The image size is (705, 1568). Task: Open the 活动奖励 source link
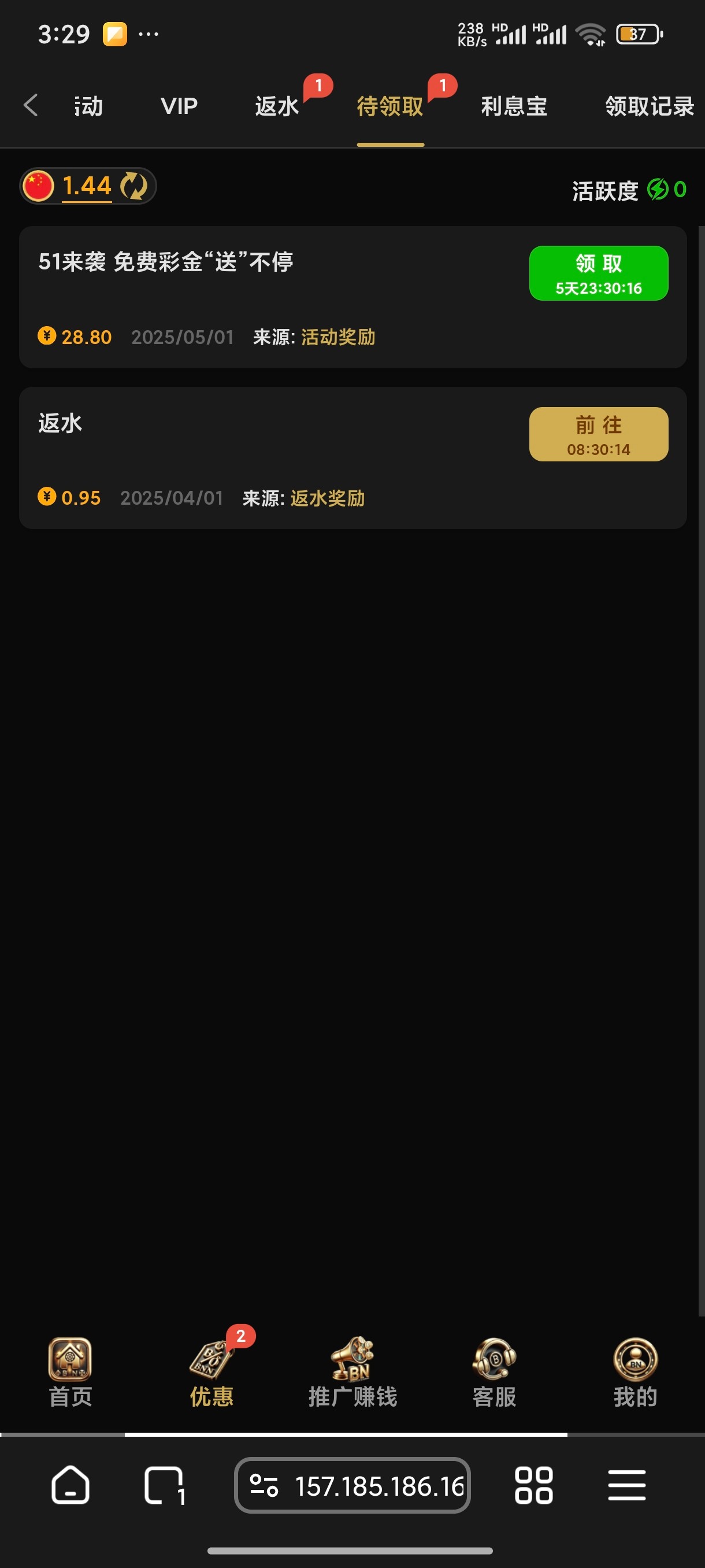click(337, 337)
